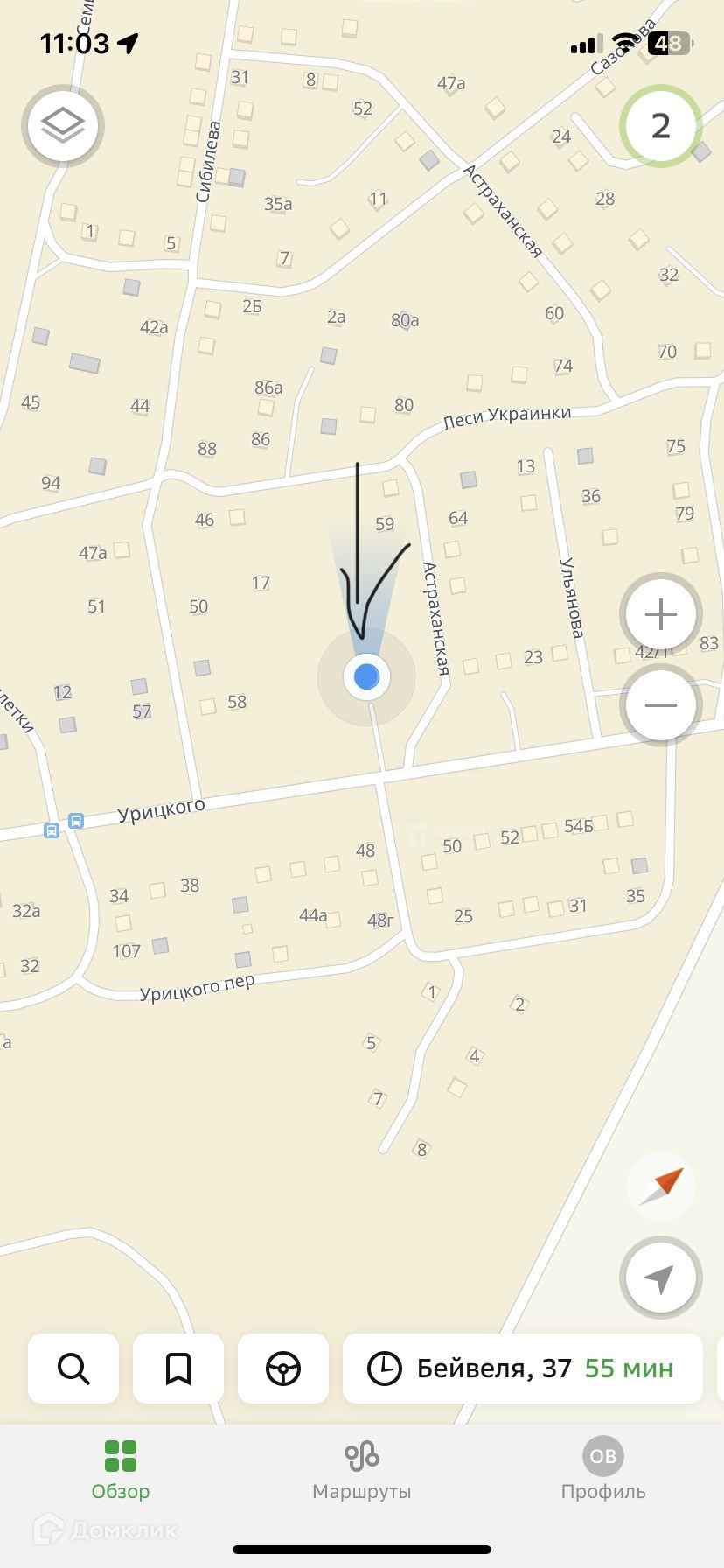
Task: Open the Профиль tab
Action: (603, 1471)
